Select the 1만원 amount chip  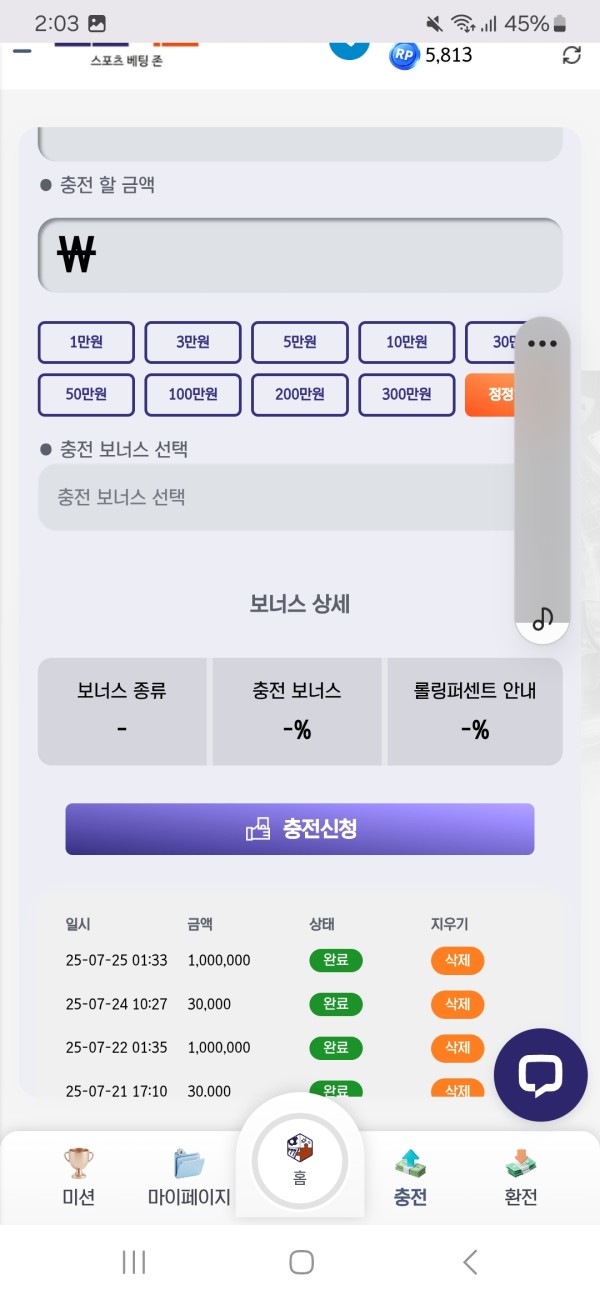86,342
